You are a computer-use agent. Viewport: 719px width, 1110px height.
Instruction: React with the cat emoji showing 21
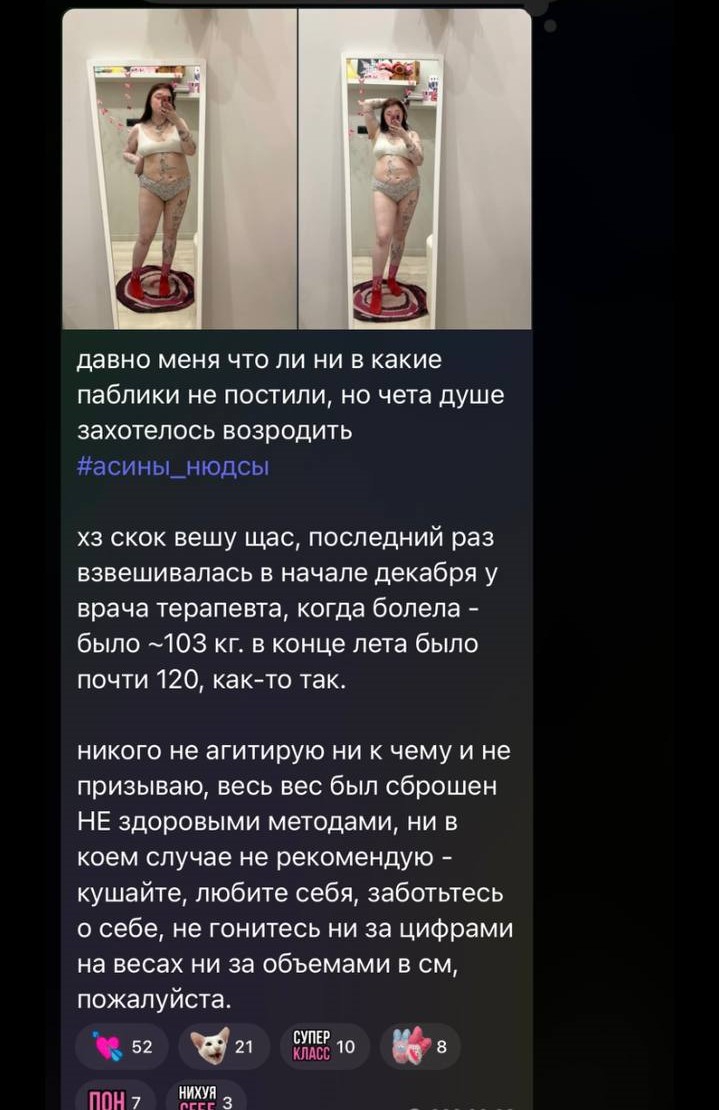pos(224,1046)
